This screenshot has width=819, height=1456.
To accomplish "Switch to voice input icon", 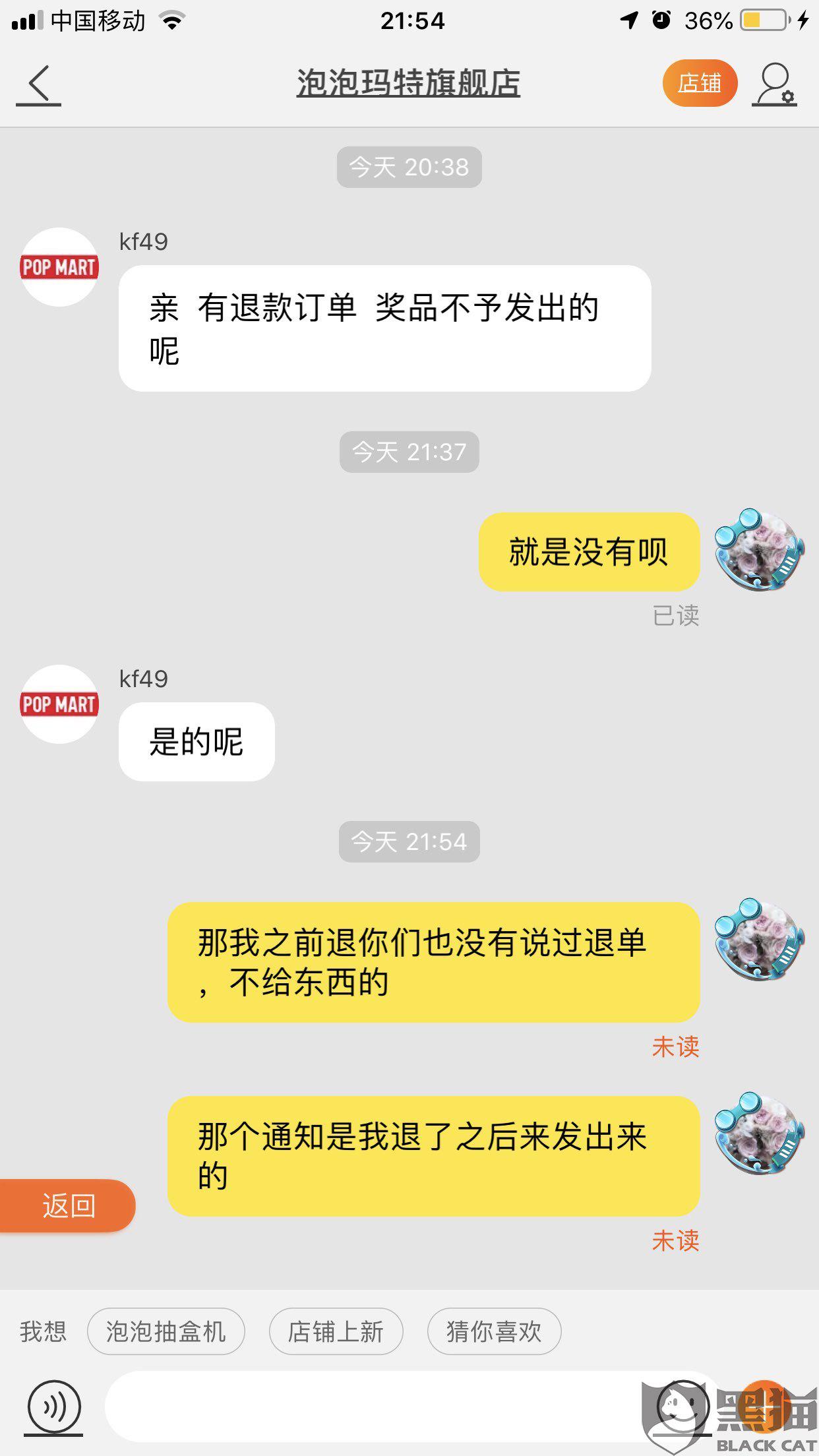I will [54, 1407].
